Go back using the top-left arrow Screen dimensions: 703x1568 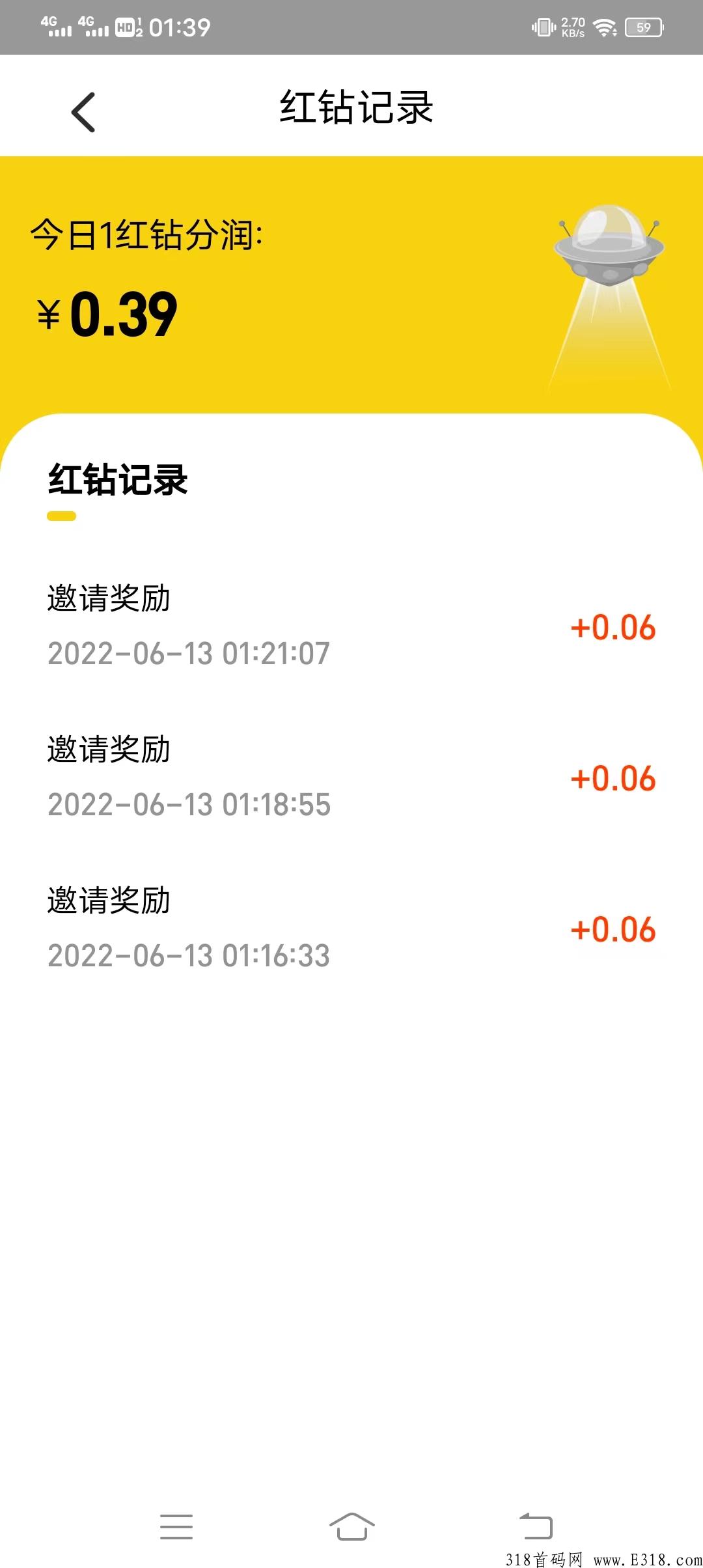(83, 112)
